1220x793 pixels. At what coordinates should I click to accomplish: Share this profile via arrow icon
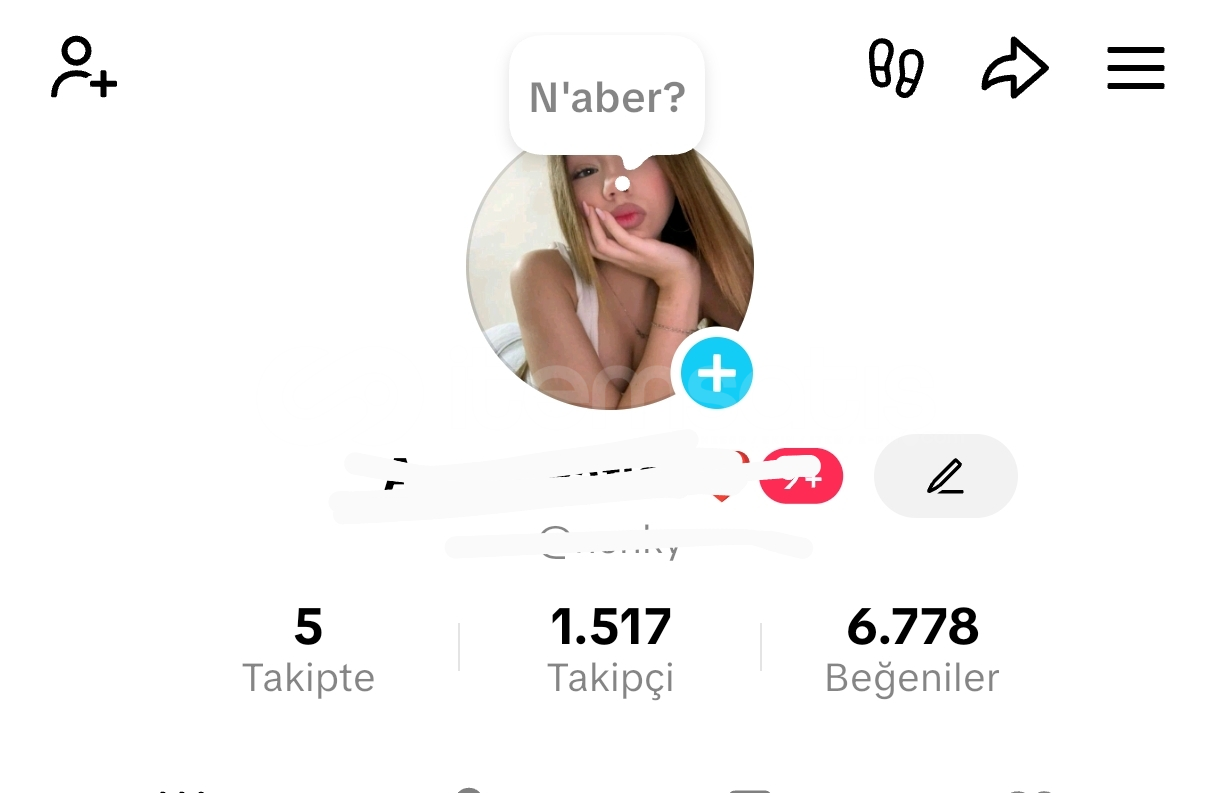click(1014, 68)
